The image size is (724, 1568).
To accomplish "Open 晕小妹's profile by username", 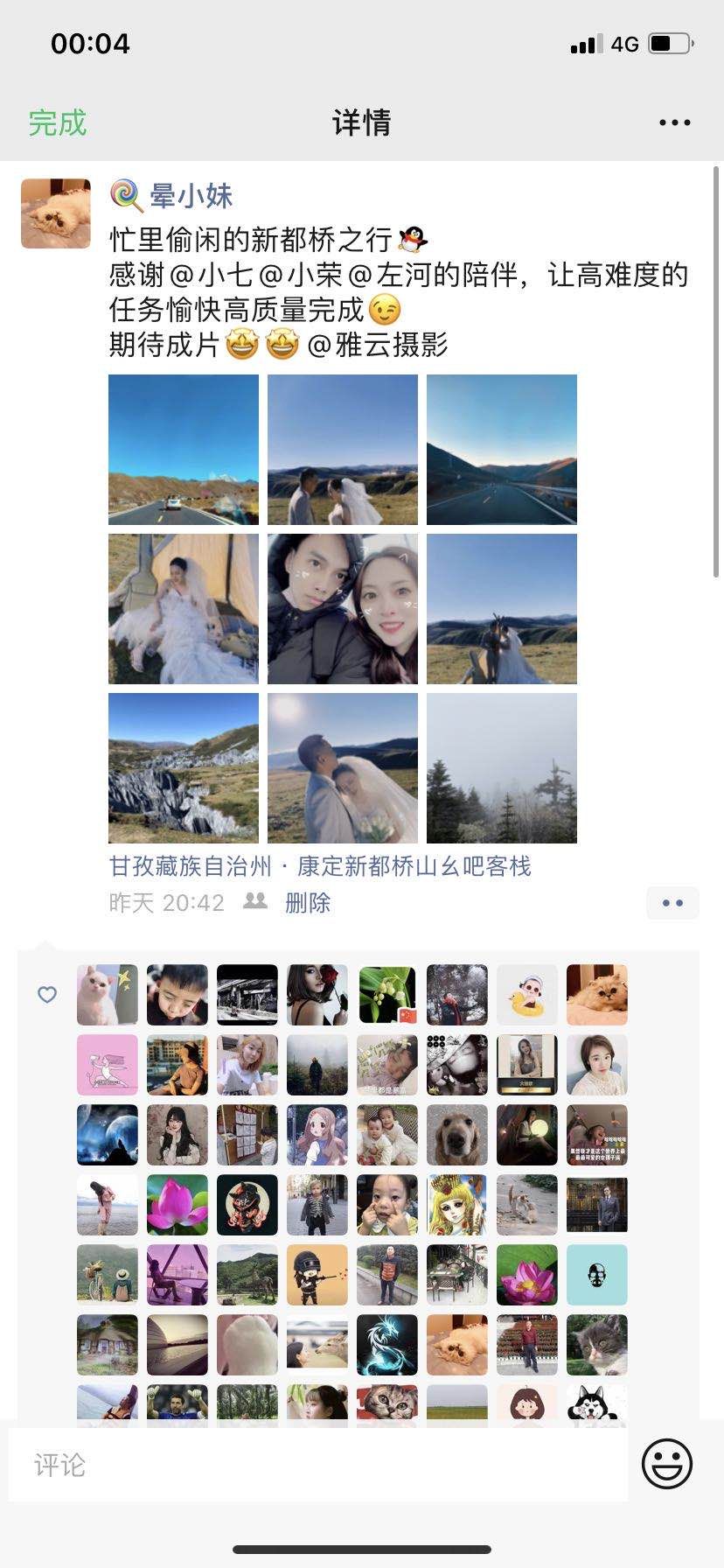I will click(191, 196).
